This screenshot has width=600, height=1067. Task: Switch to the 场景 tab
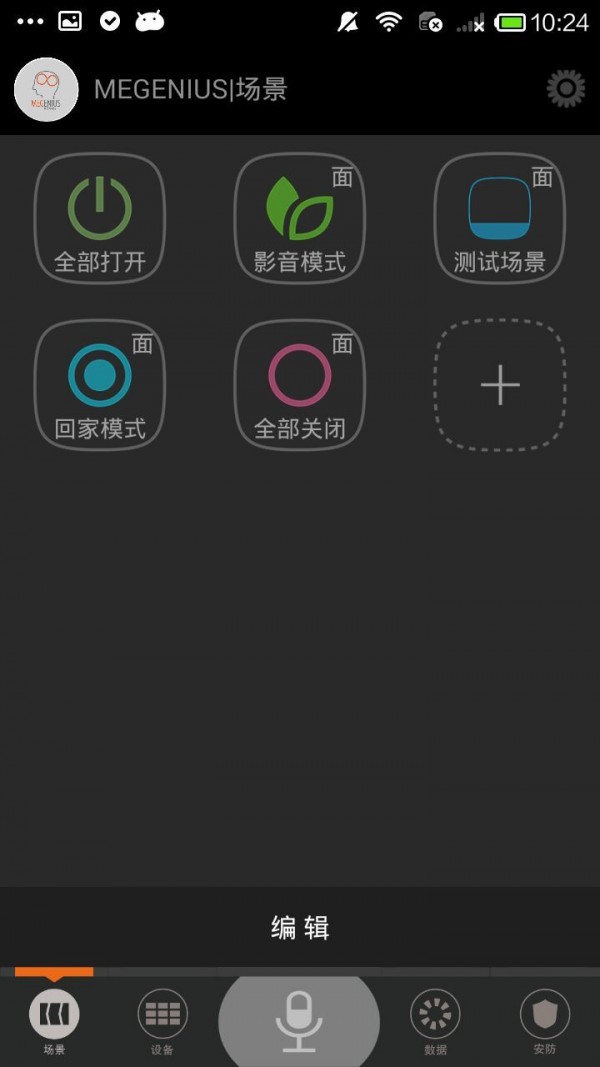pos(54,1020)
